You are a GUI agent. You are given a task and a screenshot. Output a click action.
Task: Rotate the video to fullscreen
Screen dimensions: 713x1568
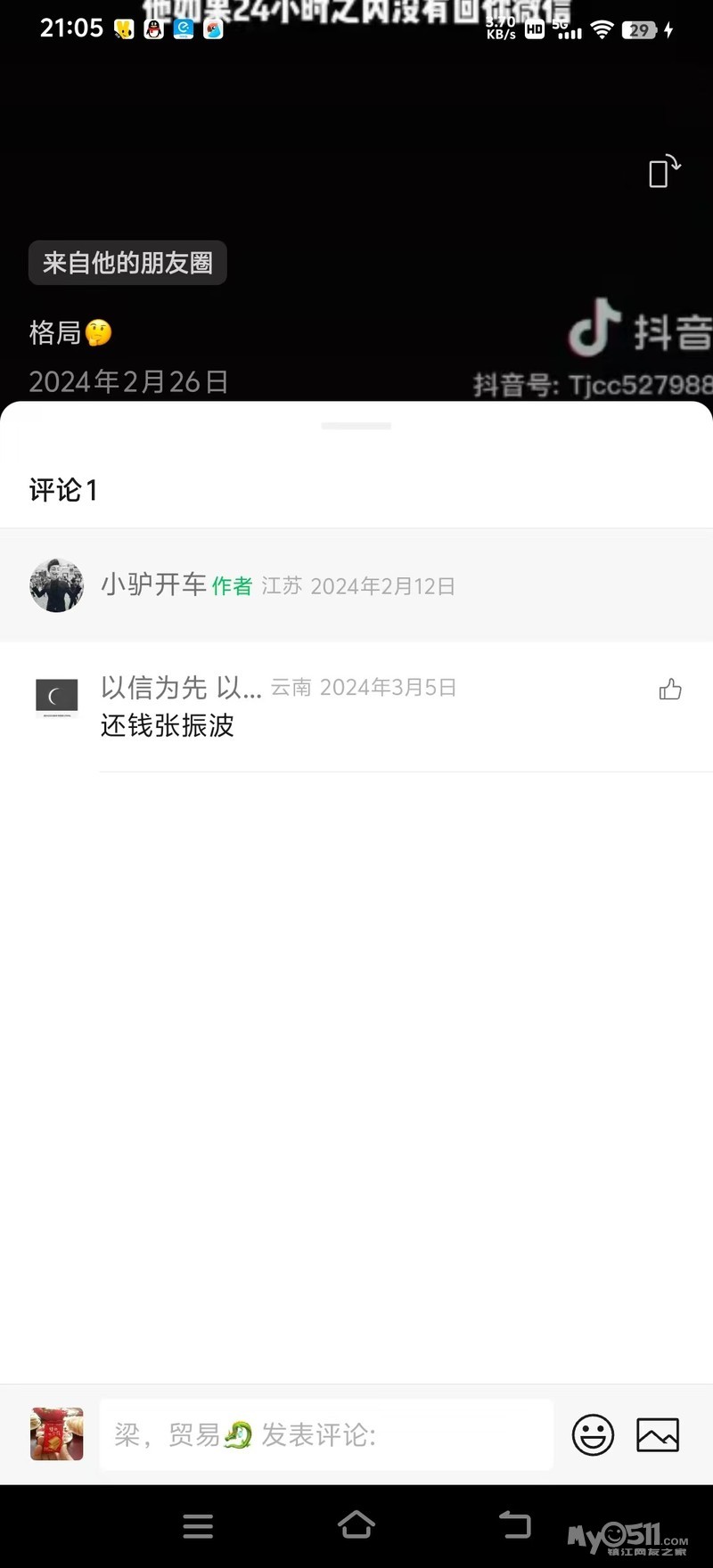pyautogui.click(x=664, y=171)
